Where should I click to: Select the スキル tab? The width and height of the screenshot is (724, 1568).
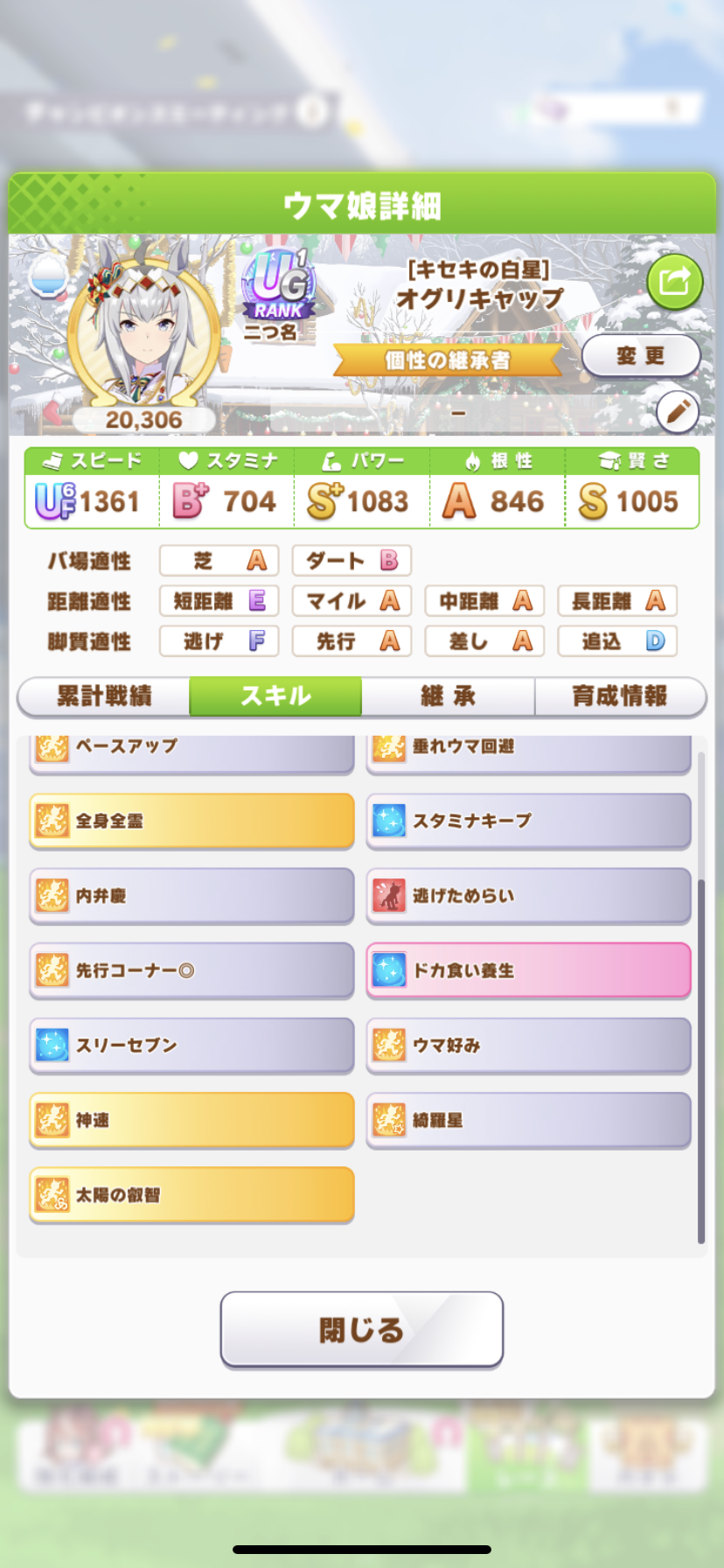(x=275, y=696)
